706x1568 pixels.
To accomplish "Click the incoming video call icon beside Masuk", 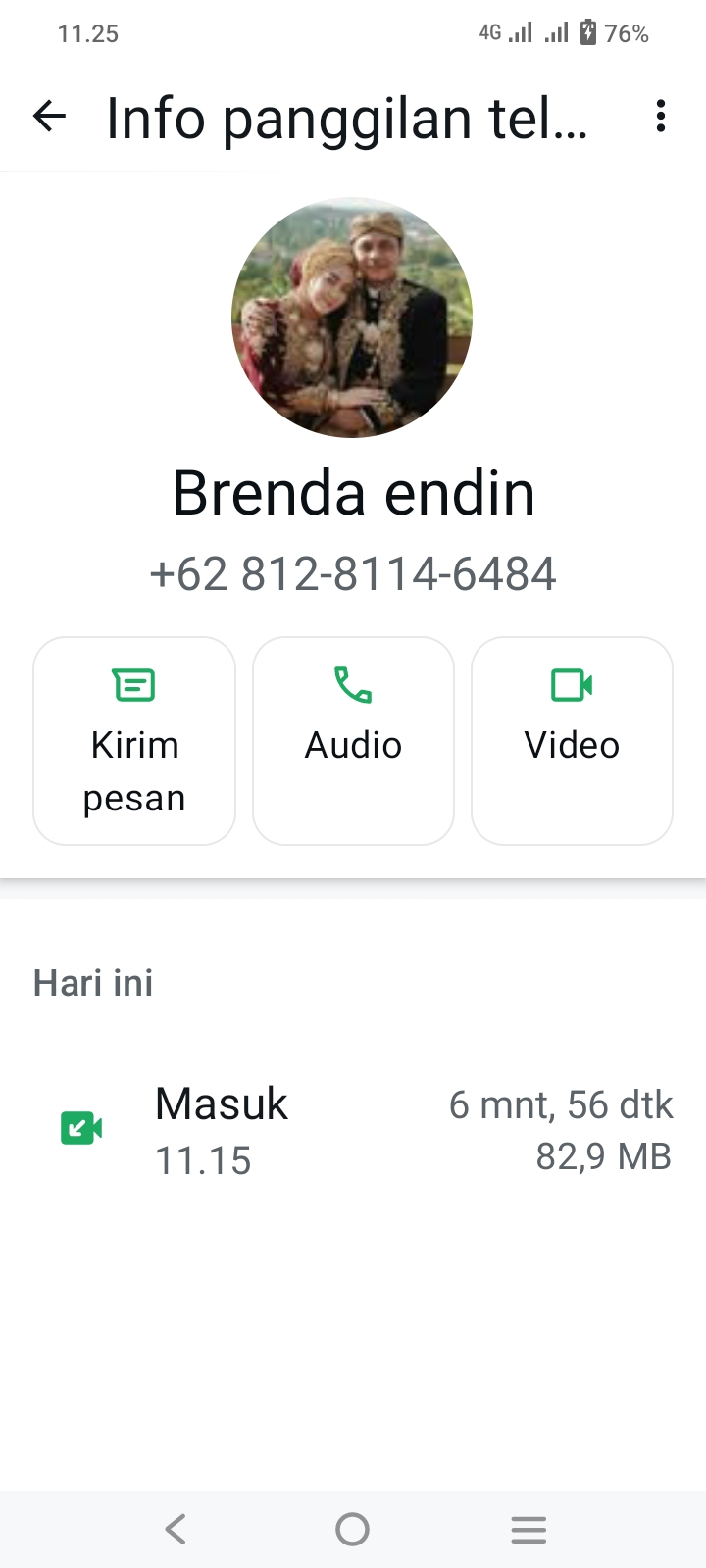I will point(81,1127).
